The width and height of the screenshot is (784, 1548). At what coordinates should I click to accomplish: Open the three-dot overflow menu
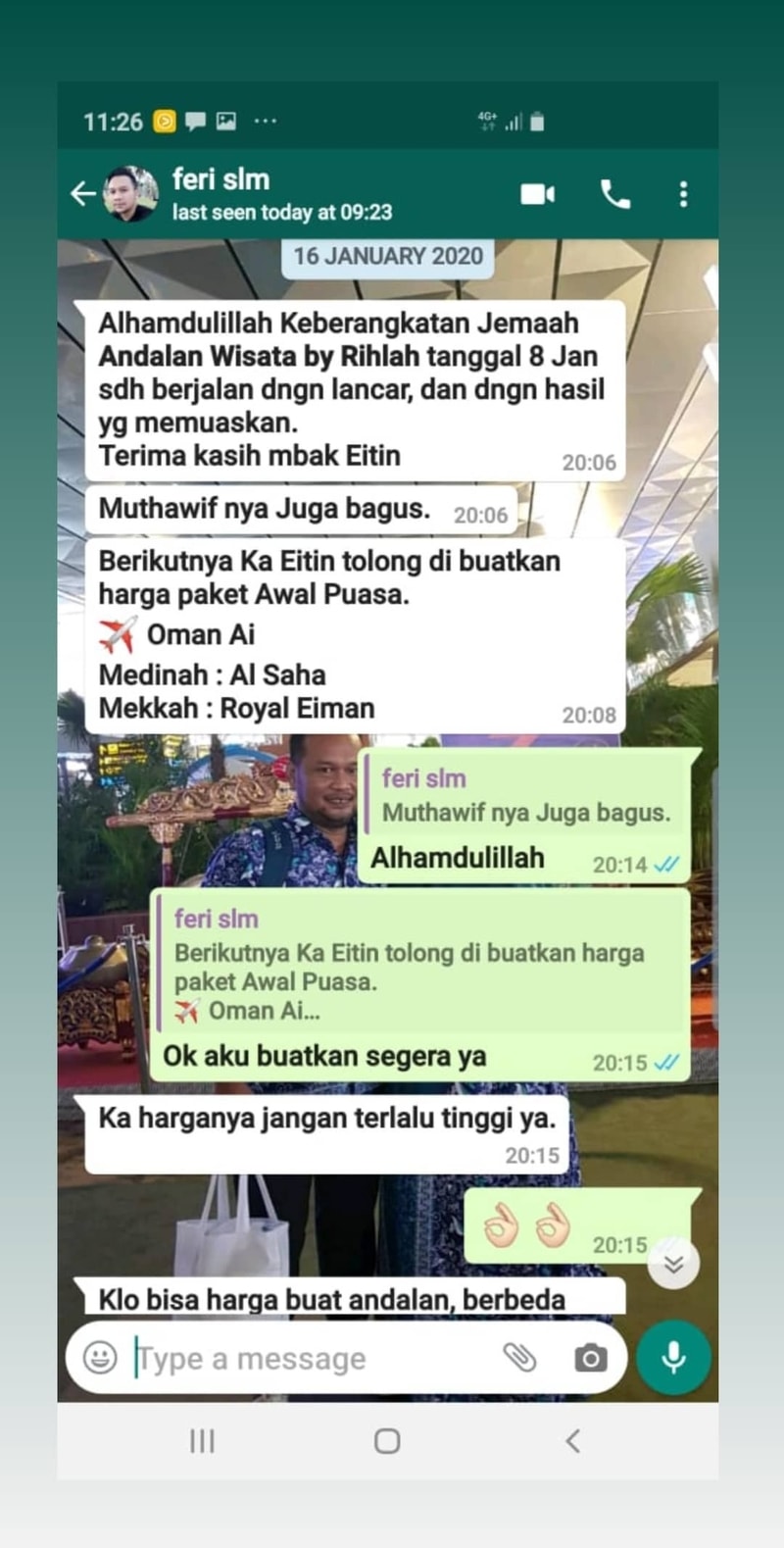(x=683, y=194)
